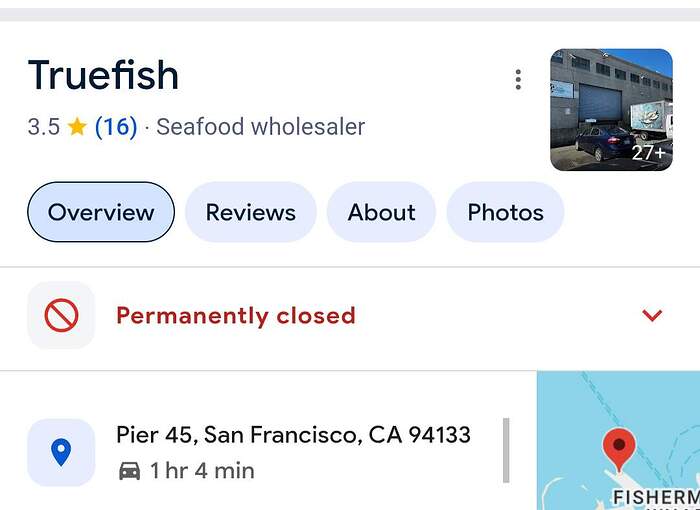The height and width of the screenshot is (510, 700).
Task: Go to the About tab
Action: [381, 212]
